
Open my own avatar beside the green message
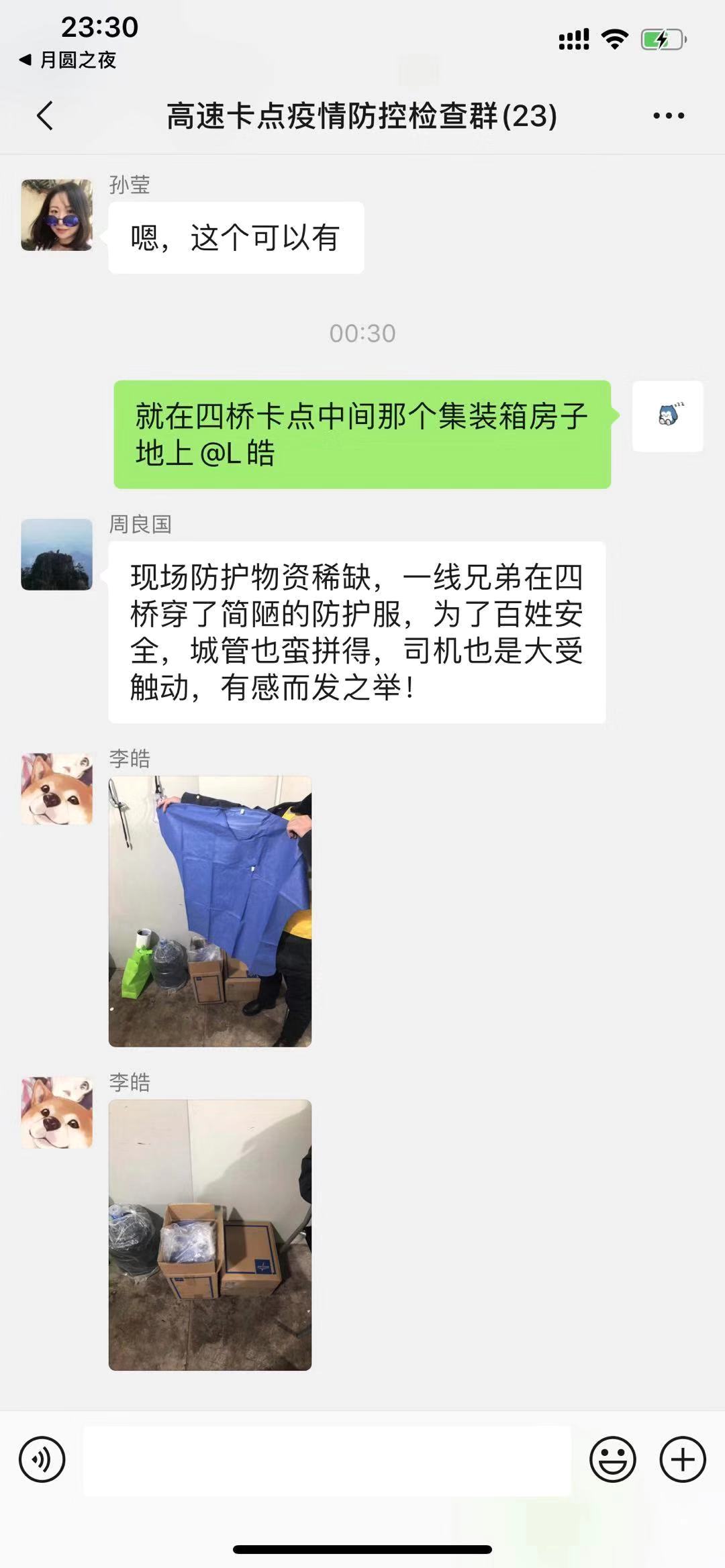(x=668, y=416)
